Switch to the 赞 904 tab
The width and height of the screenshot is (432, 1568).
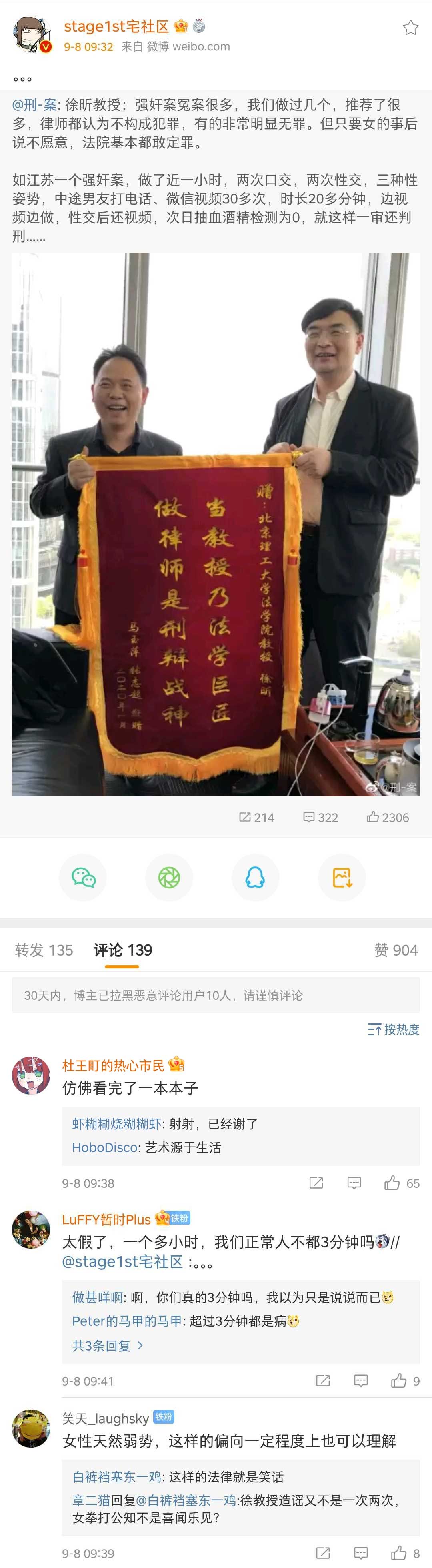396,950
